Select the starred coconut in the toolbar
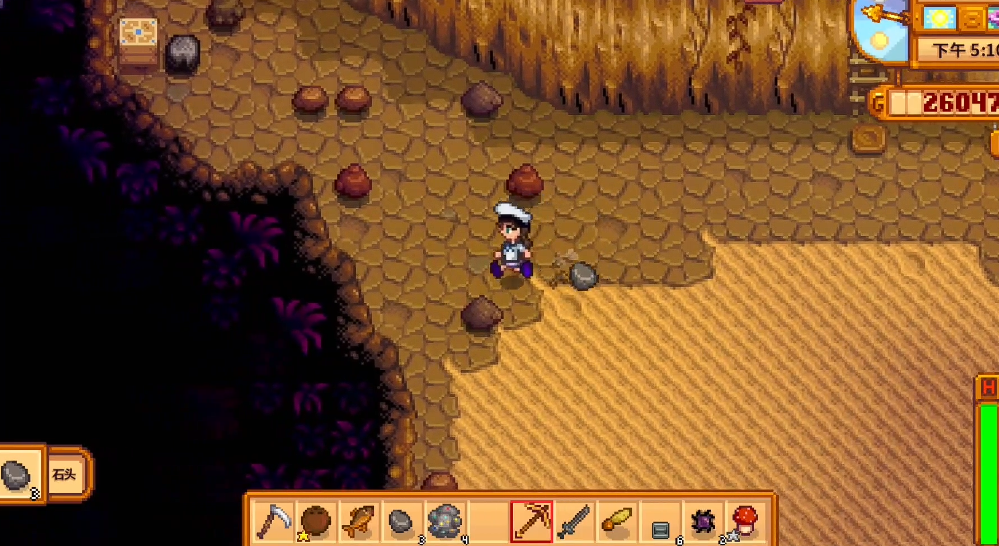Image resolution: width=999 pixels, height=546 pixels. point(314,521)
